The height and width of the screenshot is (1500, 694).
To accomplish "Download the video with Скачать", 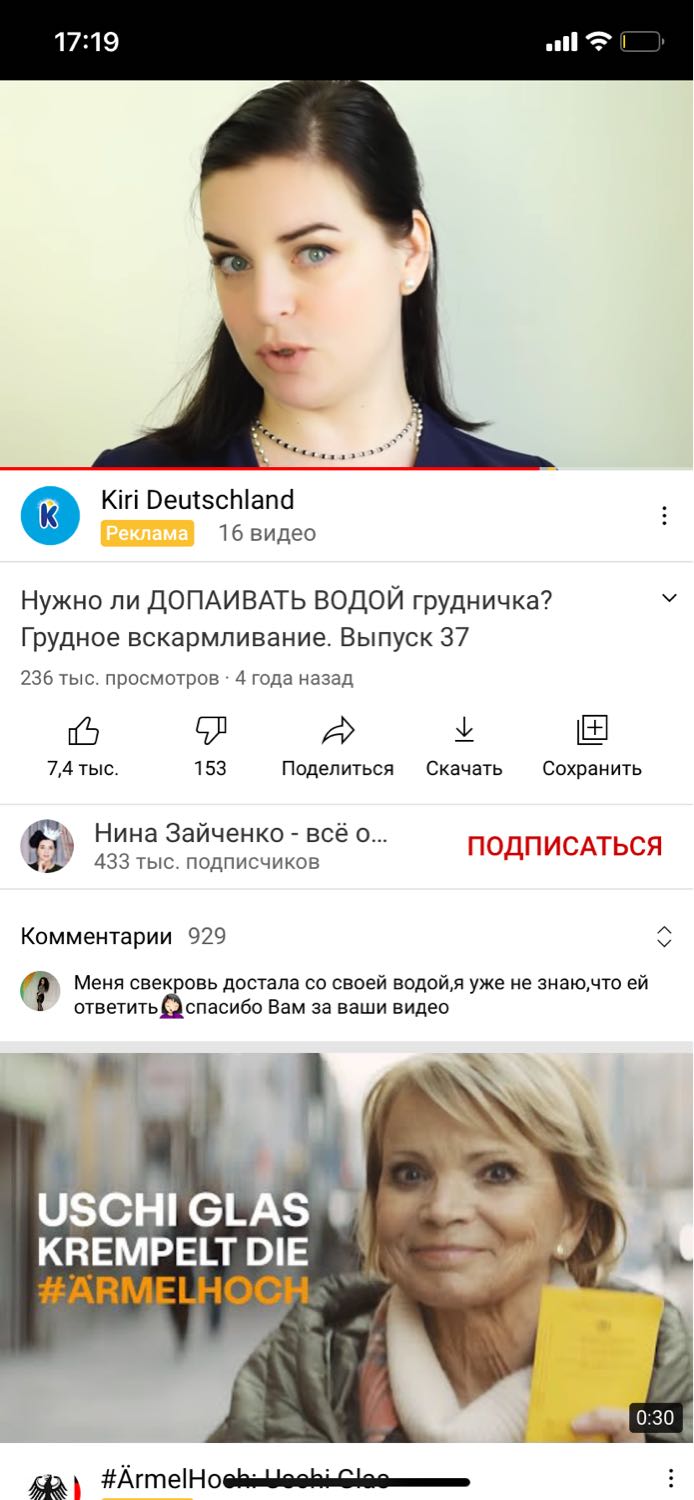I will [464, 747].
